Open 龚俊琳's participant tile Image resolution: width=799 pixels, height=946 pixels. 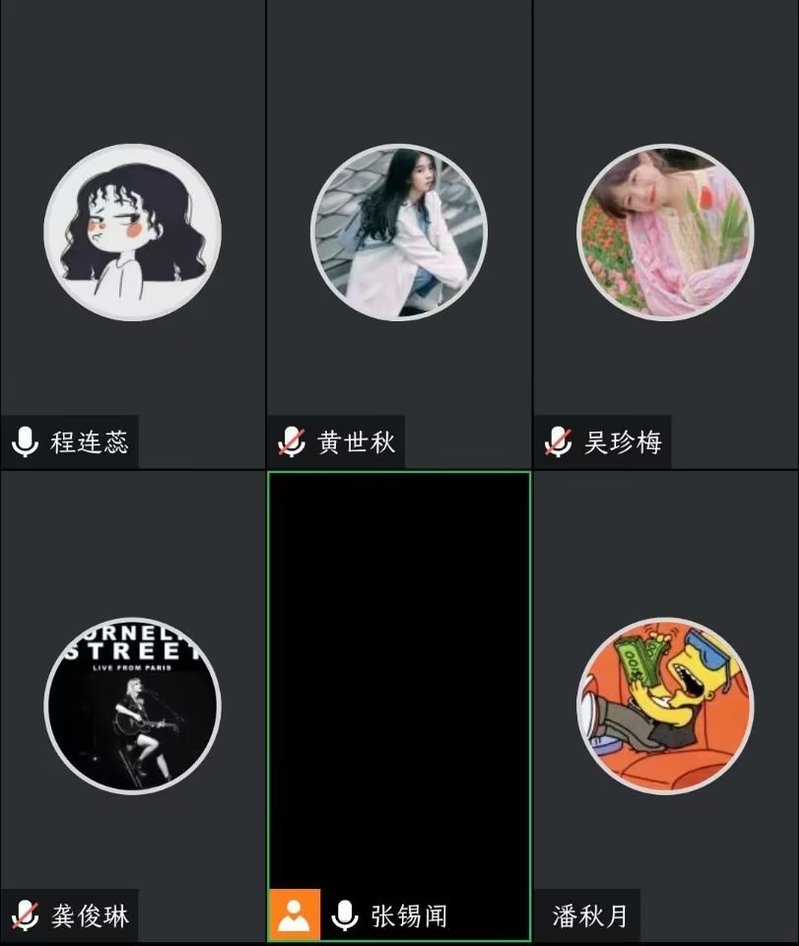pos(132,705)
